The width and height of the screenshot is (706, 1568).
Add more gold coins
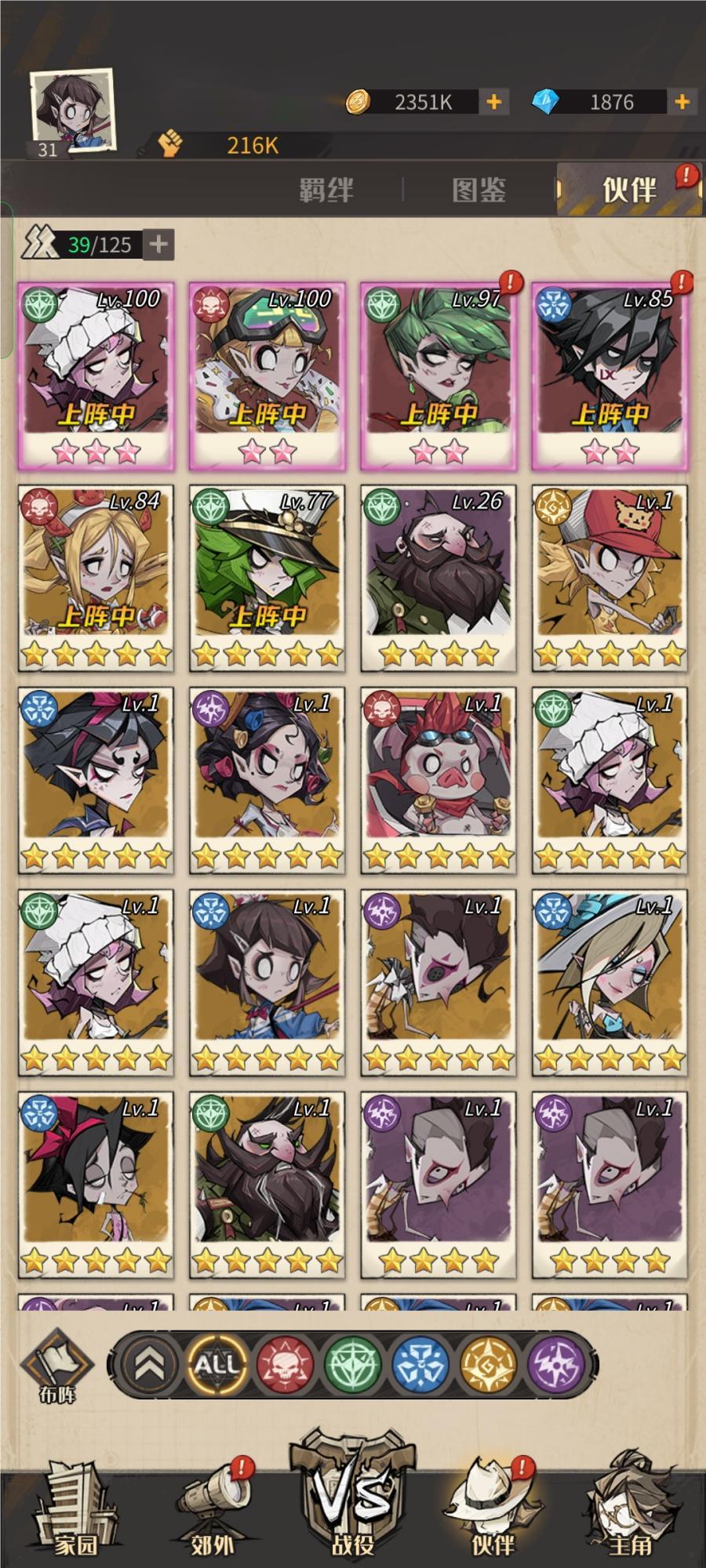[x=494, y=102]
